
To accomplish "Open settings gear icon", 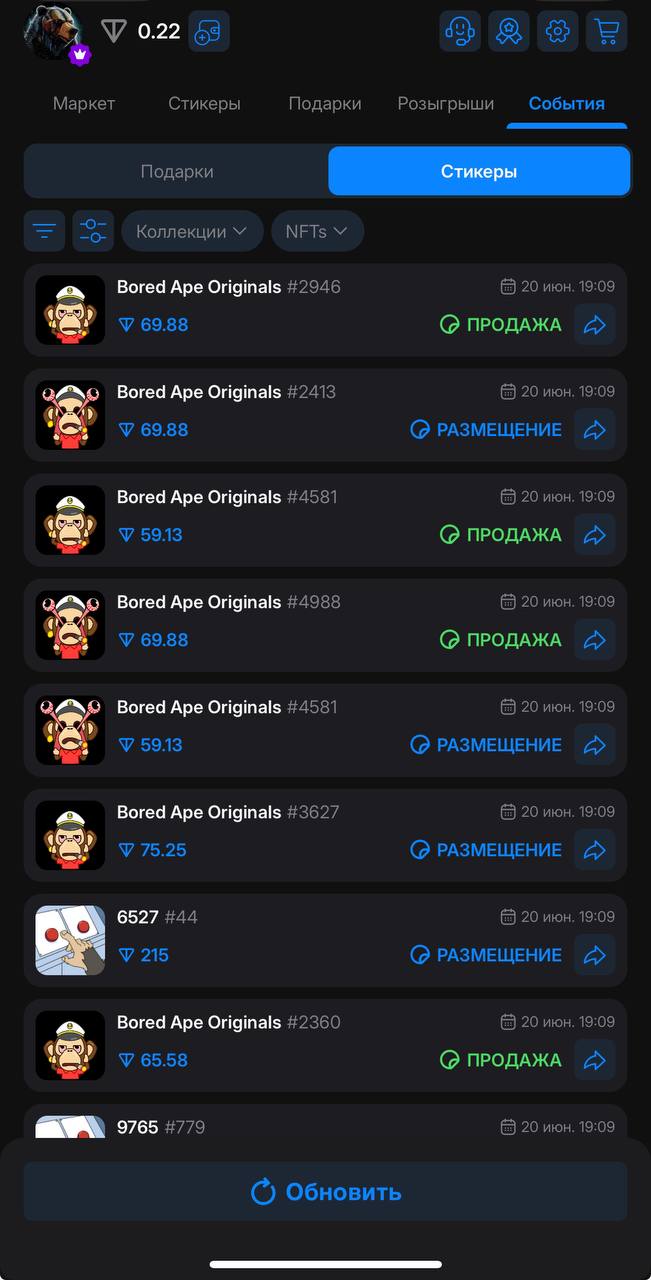I will click(x=557, y=31).
